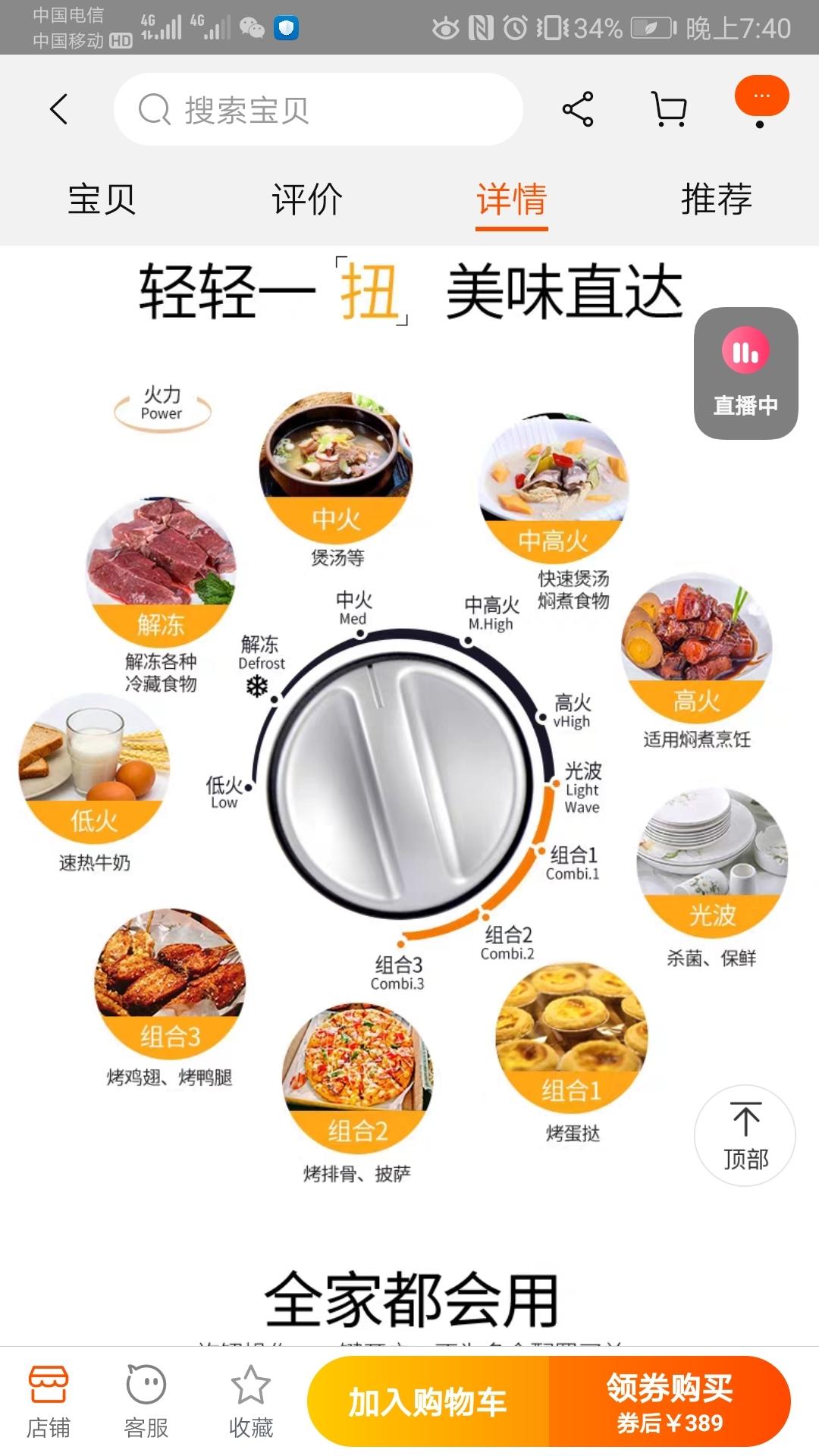The width and height of the screenshot is (819, 1456).
Task: Jump to 顶部 of the page
Action: coord(745,1135)
